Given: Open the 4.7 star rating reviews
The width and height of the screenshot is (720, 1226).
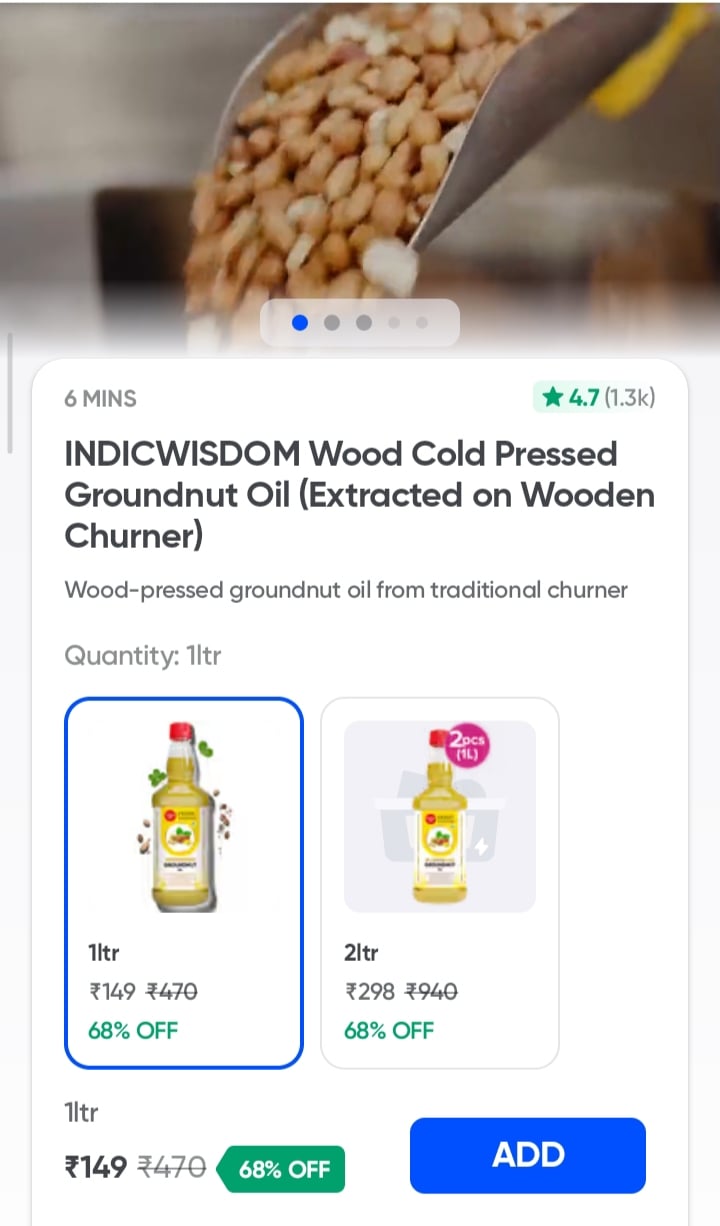Looking at the screenshot, I should pyautogui.click(x=597, y=398).
